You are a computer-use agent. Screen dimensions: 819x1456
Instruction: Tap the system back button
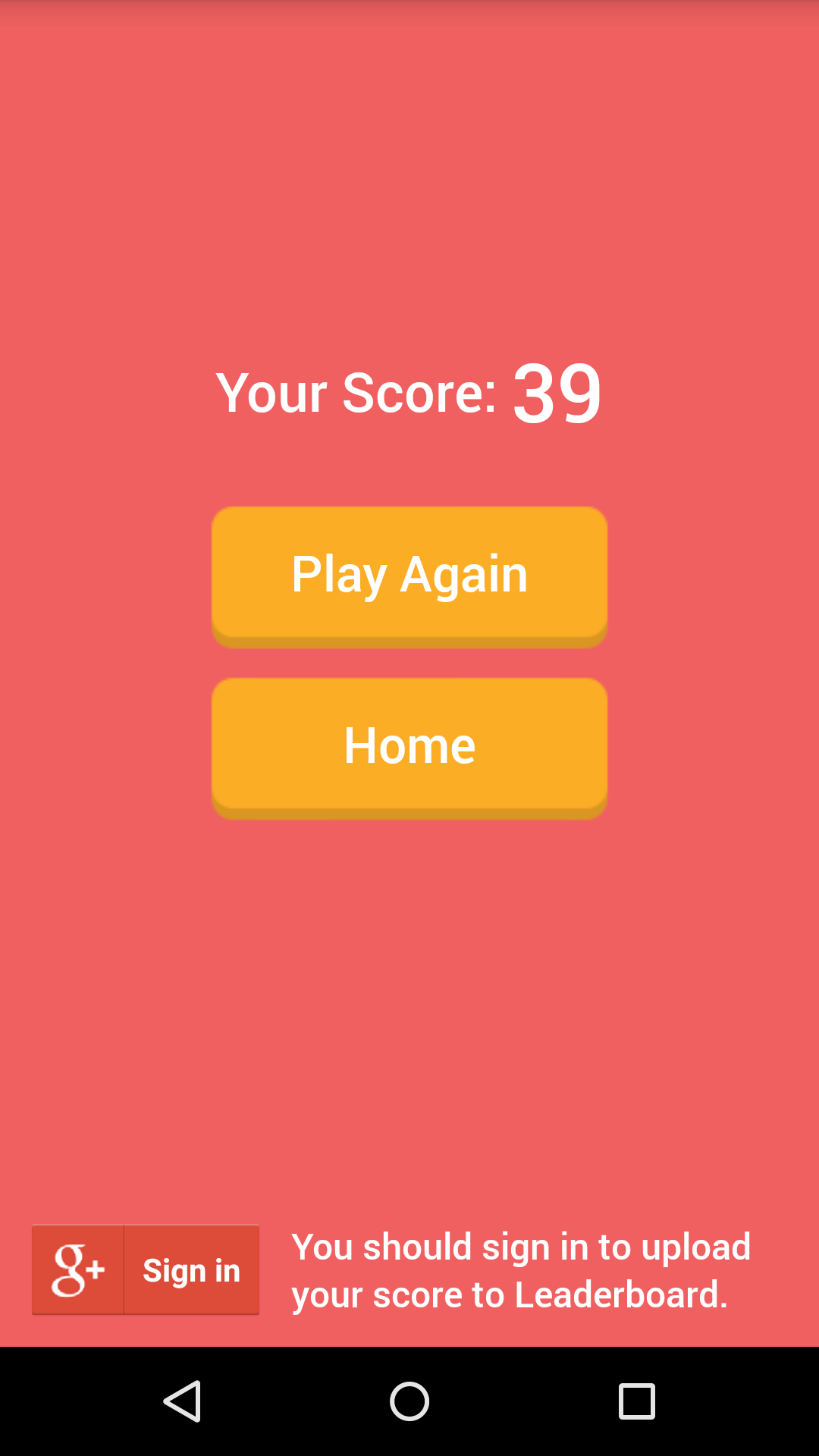[182, 1401]
